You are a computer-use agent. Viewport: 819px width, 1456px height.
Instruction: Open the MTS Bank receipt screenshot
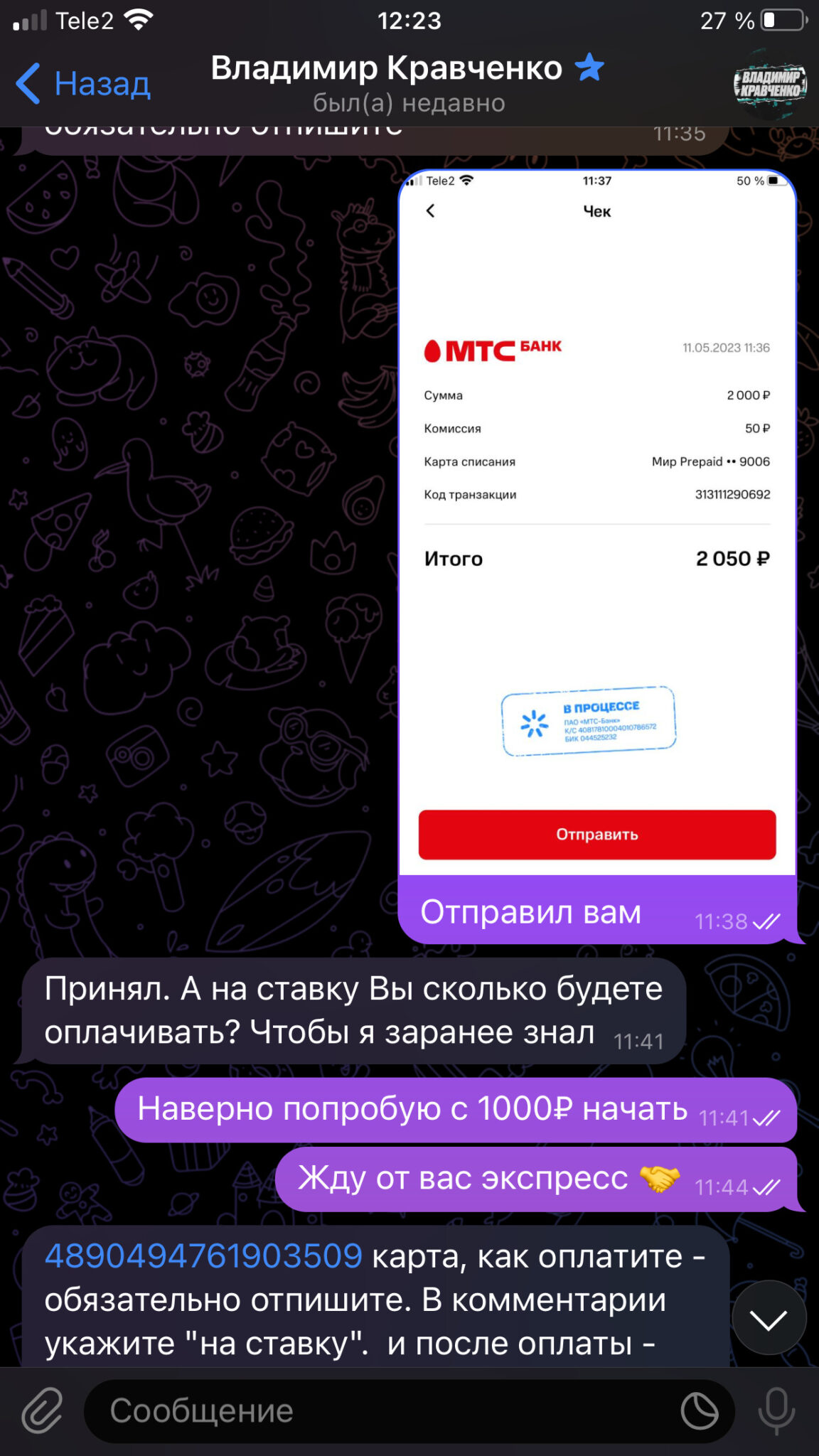(x=597, y=523)
